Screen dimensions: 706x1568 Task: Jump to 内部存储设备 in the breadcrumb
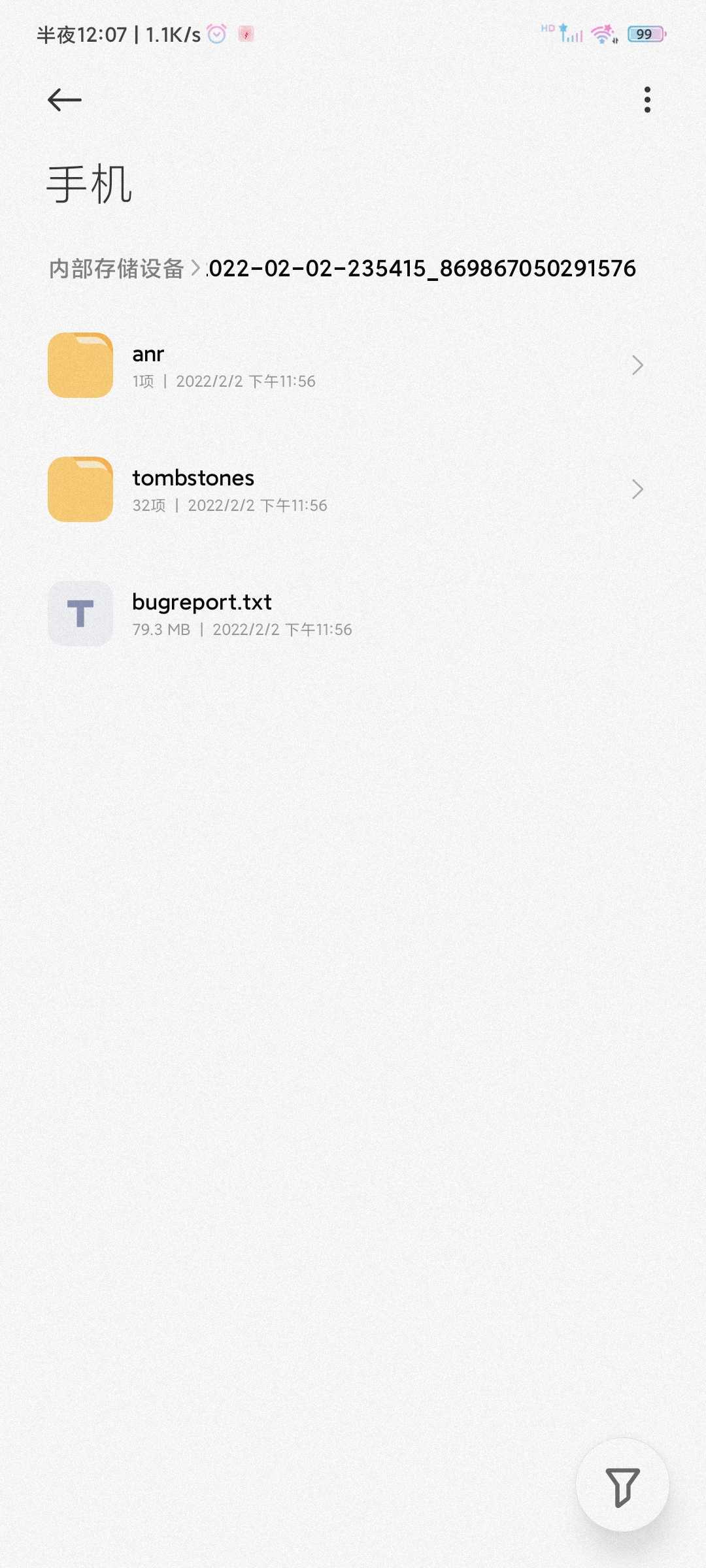(x=116, y=268)
